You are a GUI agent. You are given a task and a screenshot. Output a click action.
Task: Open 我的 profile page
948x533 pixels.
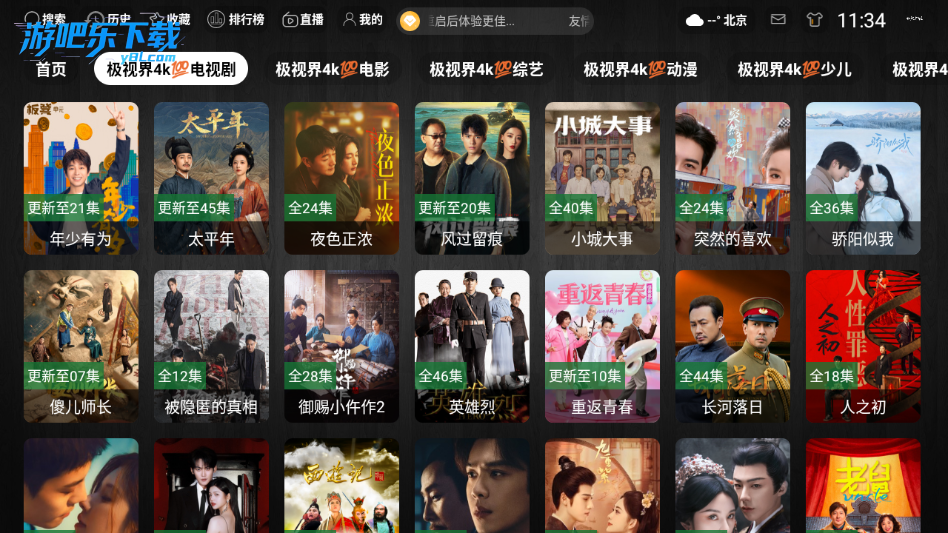[x=362, y=20]
